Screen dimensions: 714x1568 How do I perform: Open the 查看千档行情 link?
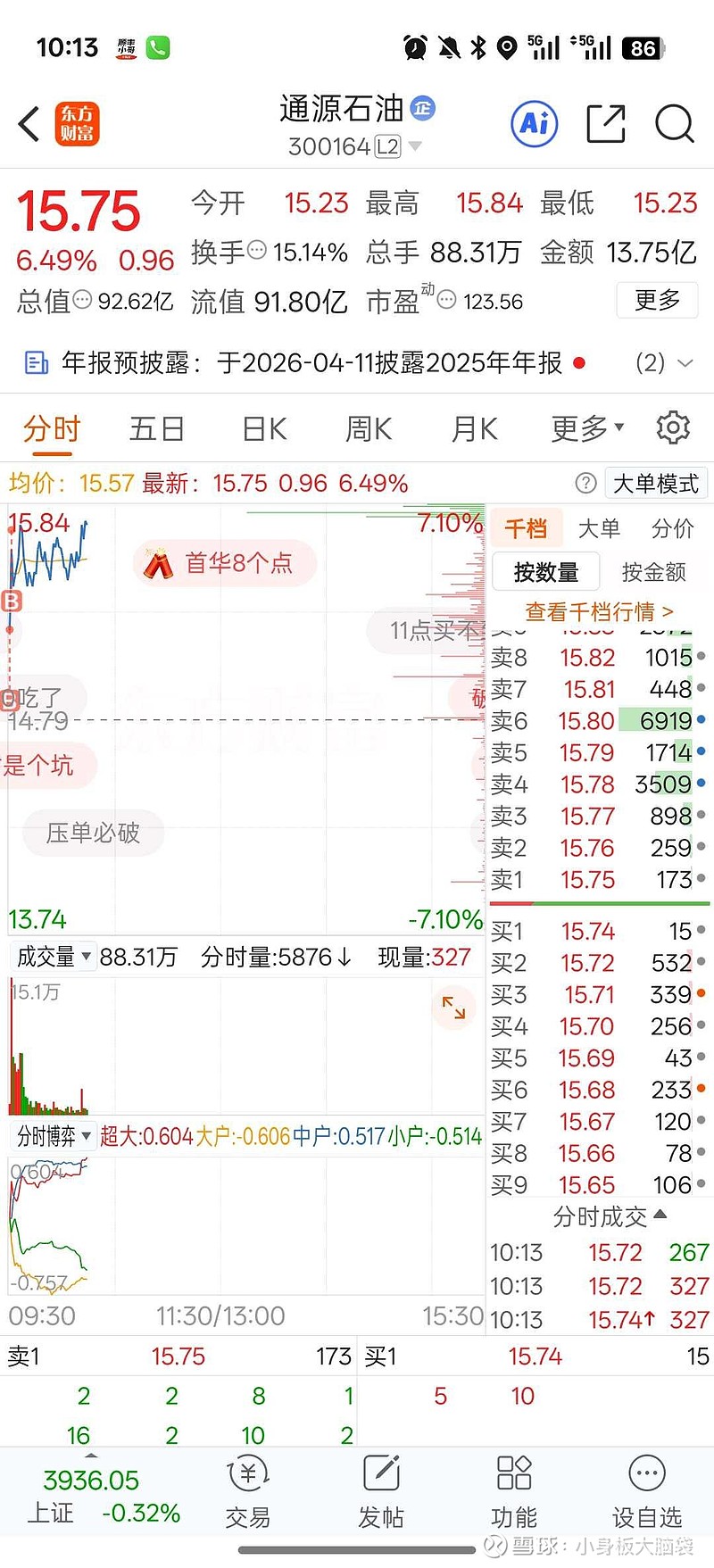599,611
